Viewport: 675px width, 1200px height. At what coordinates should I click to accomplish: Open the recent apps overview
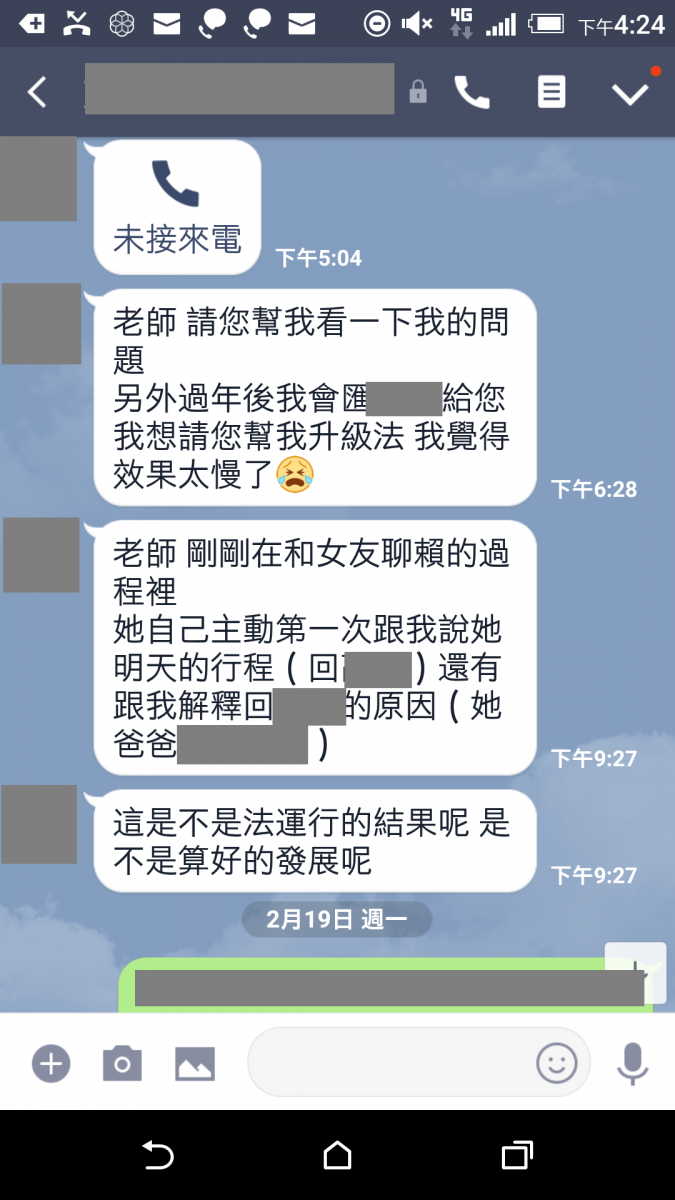(x=516, y=1156)
